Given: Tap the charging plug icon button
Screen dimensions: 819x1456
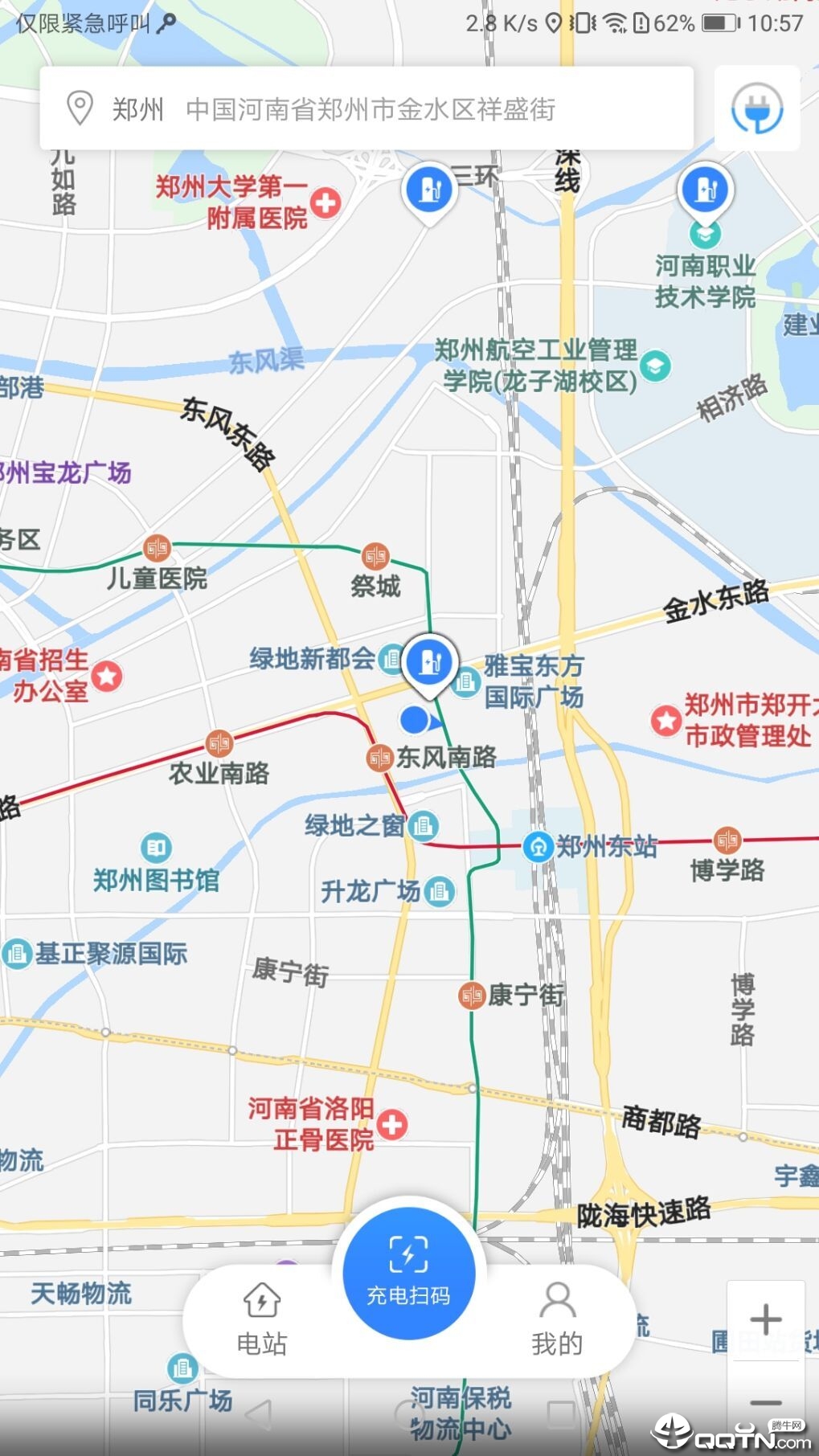Looking at the screenshot, I should (756, 108).
